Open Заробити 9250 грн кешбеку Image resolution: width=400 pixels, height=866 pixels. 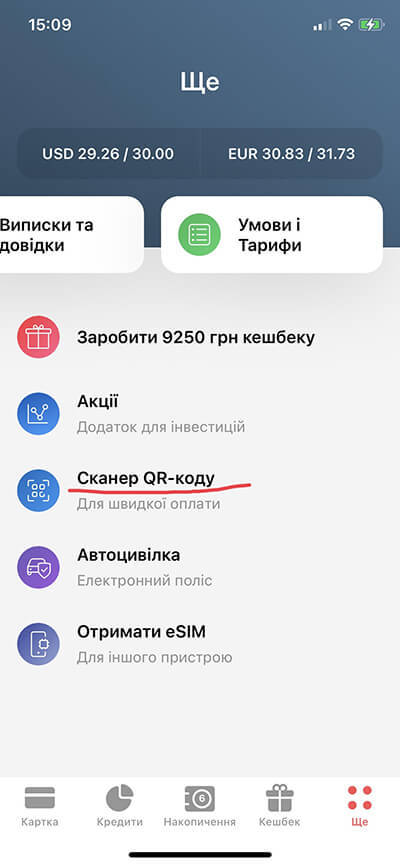(x=200, y=337)
